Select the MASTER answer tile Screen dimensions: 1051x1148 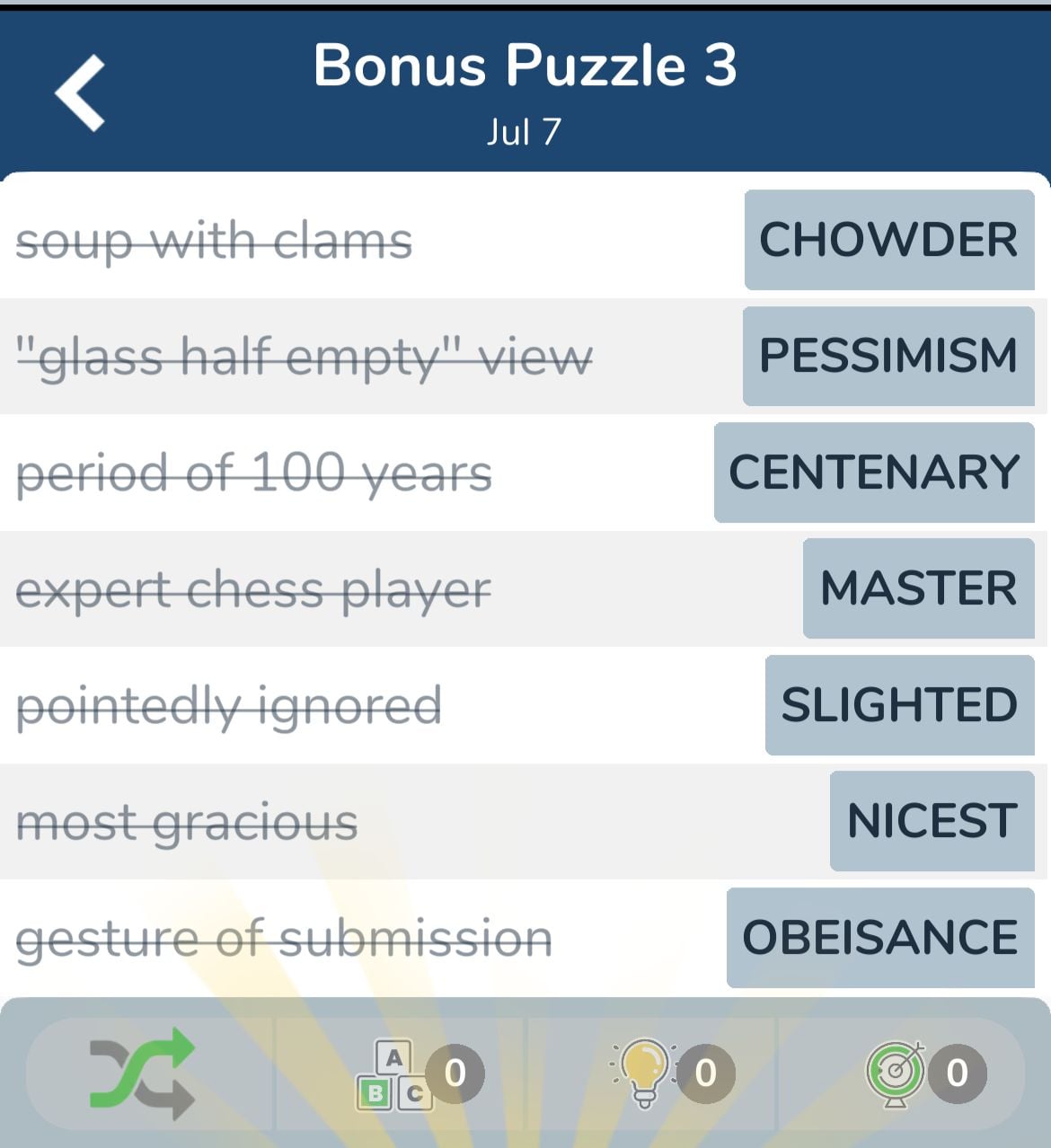pos(918,588)
